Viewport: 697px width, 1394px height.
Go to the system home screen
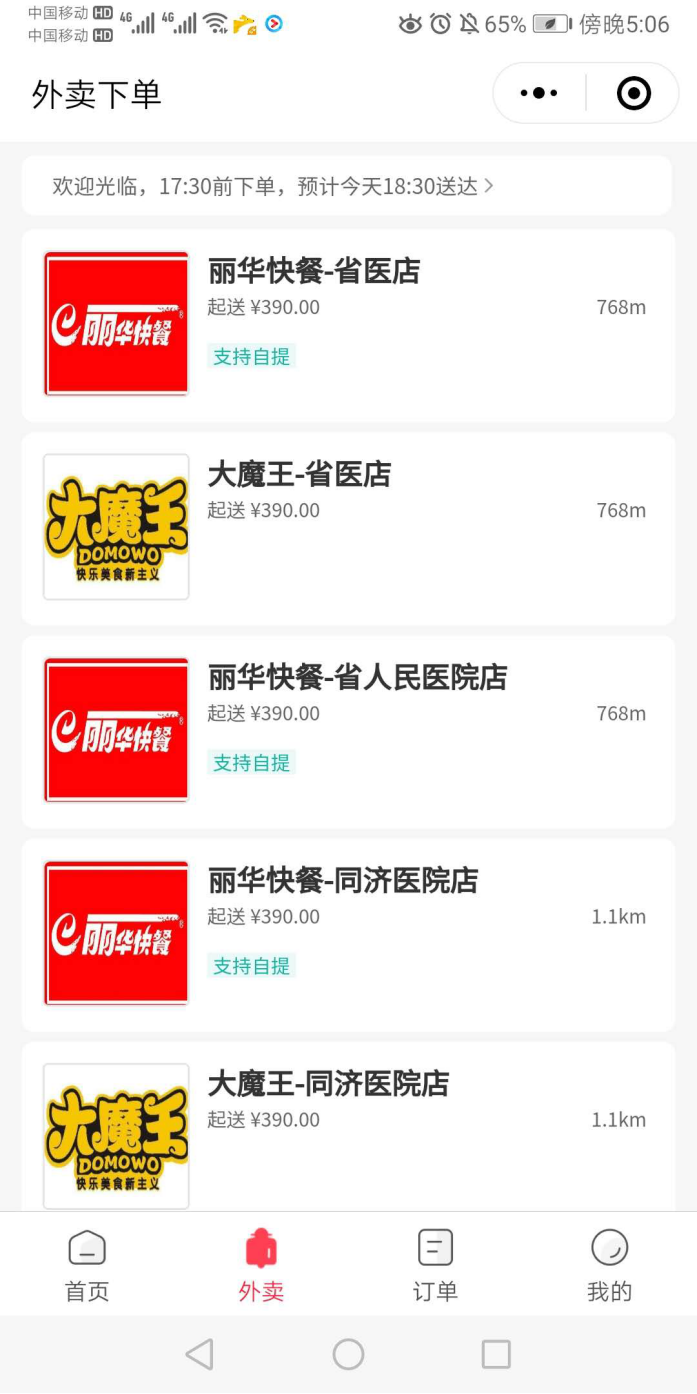[348, 1354]
